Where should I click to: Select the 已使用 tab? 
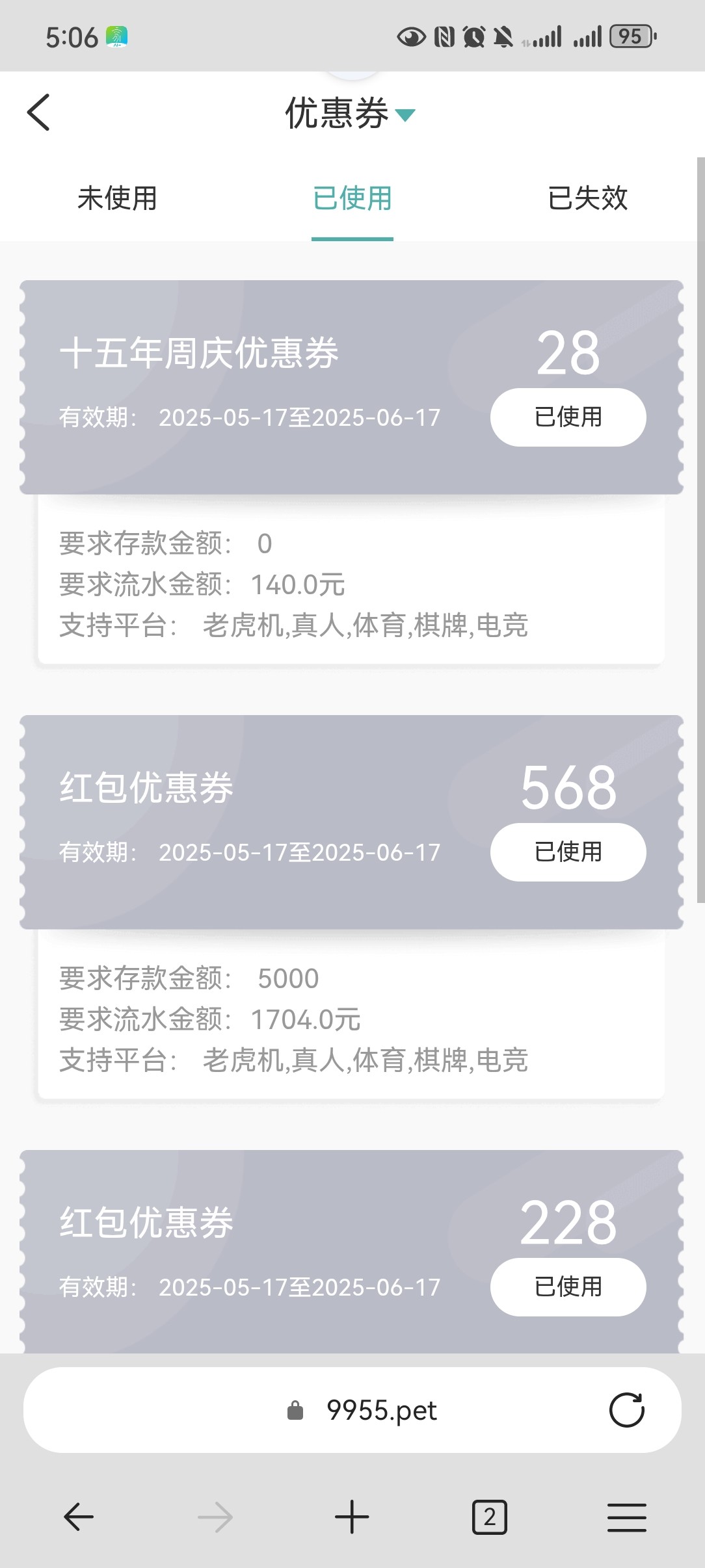tap(352, 198)
